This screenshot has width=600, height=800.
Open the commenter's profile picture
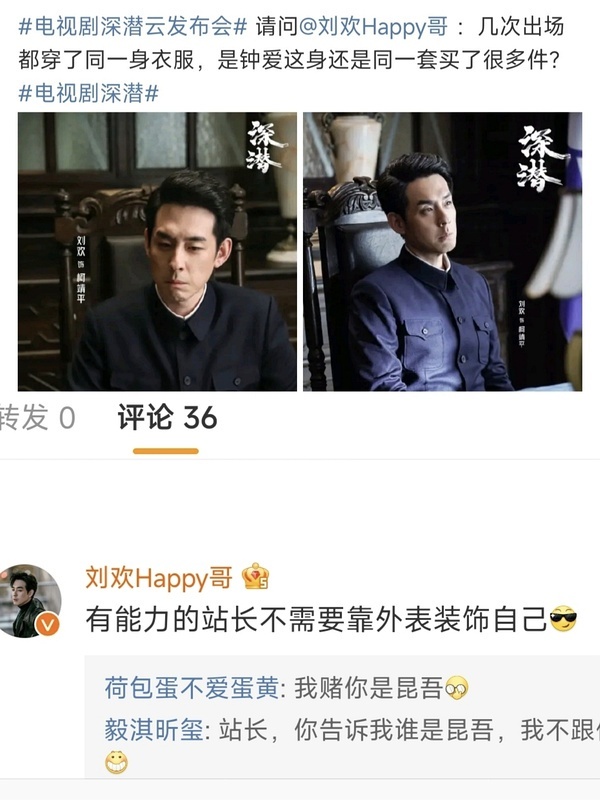[31, 601]
